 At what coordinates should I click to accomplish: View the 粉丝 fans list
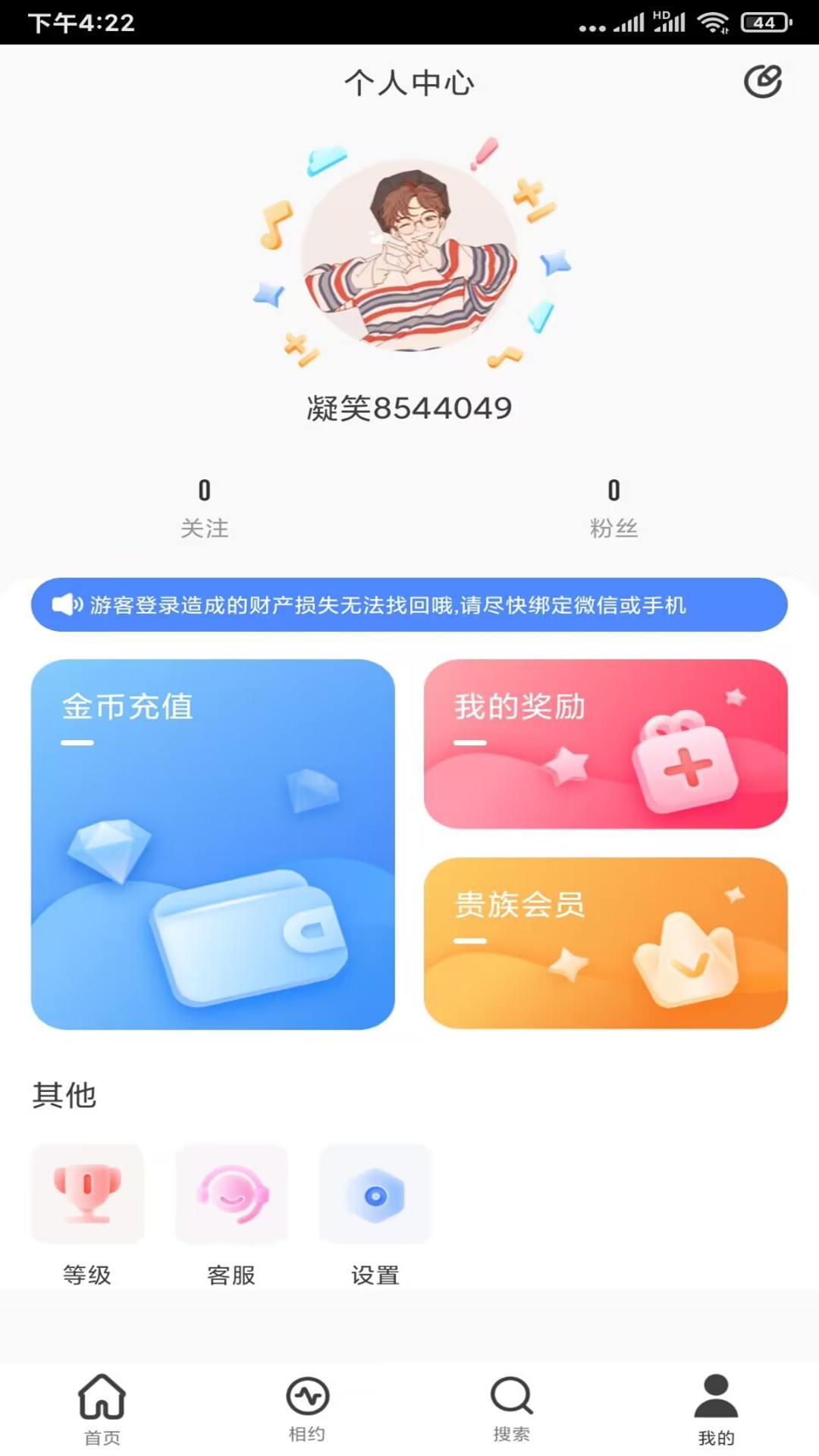pyautogui.click(x=613, y=508)
